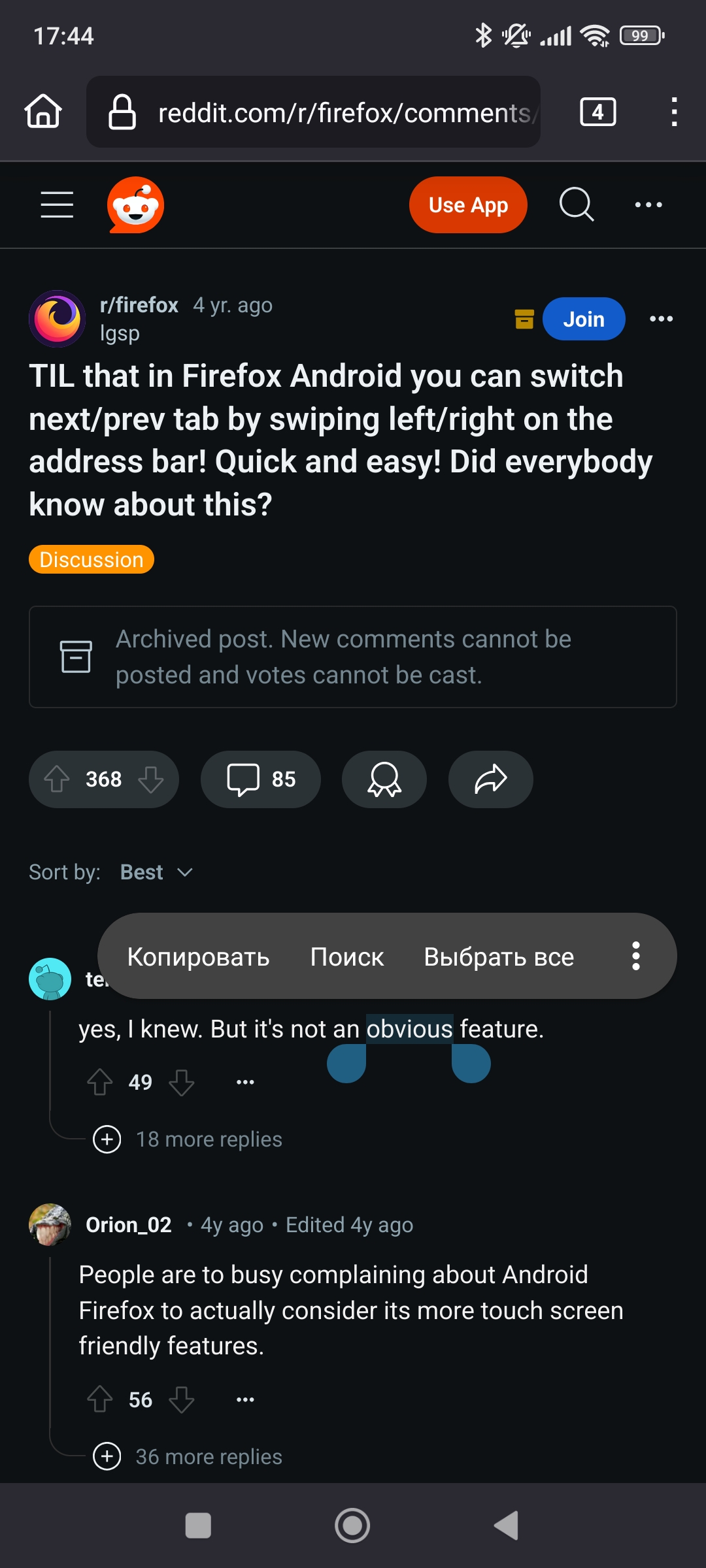This screenshot has width=706, height=1568.
Task: Tap the Use App button
Action: [x=468, y=205]
